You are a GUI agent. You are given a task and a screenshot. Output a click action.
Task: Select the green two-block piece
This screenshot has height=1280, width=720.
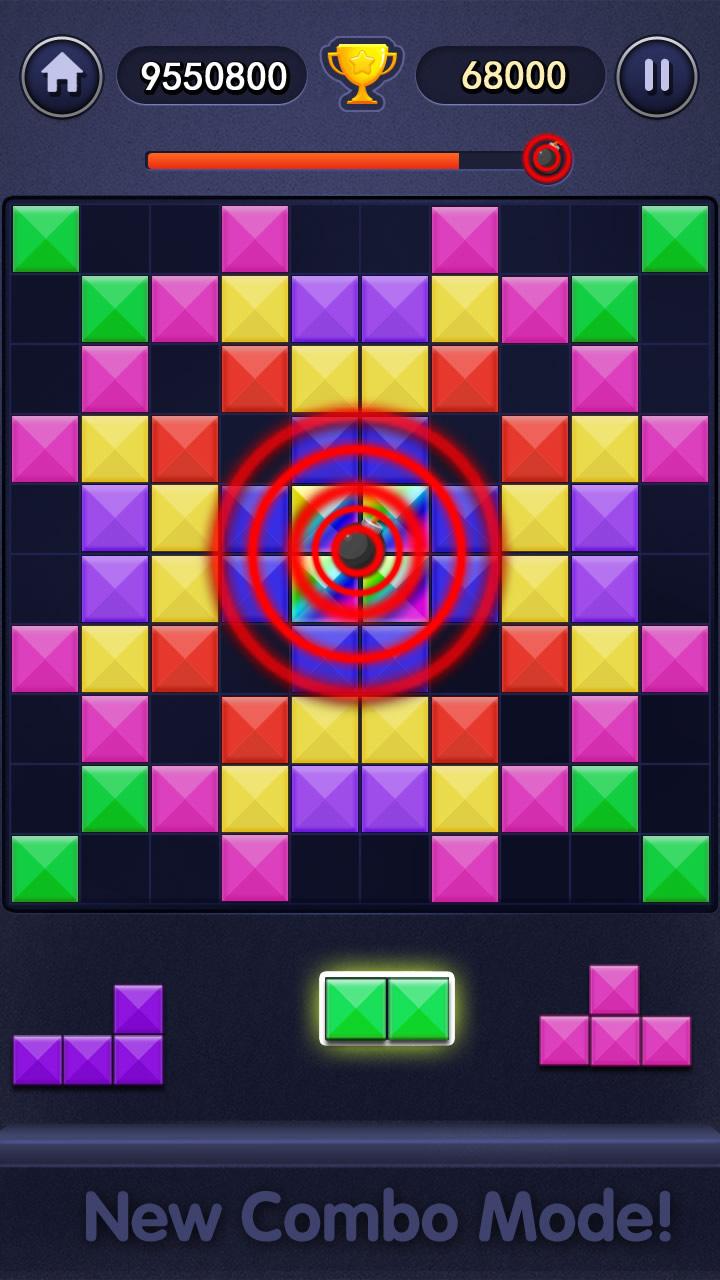387,1009
